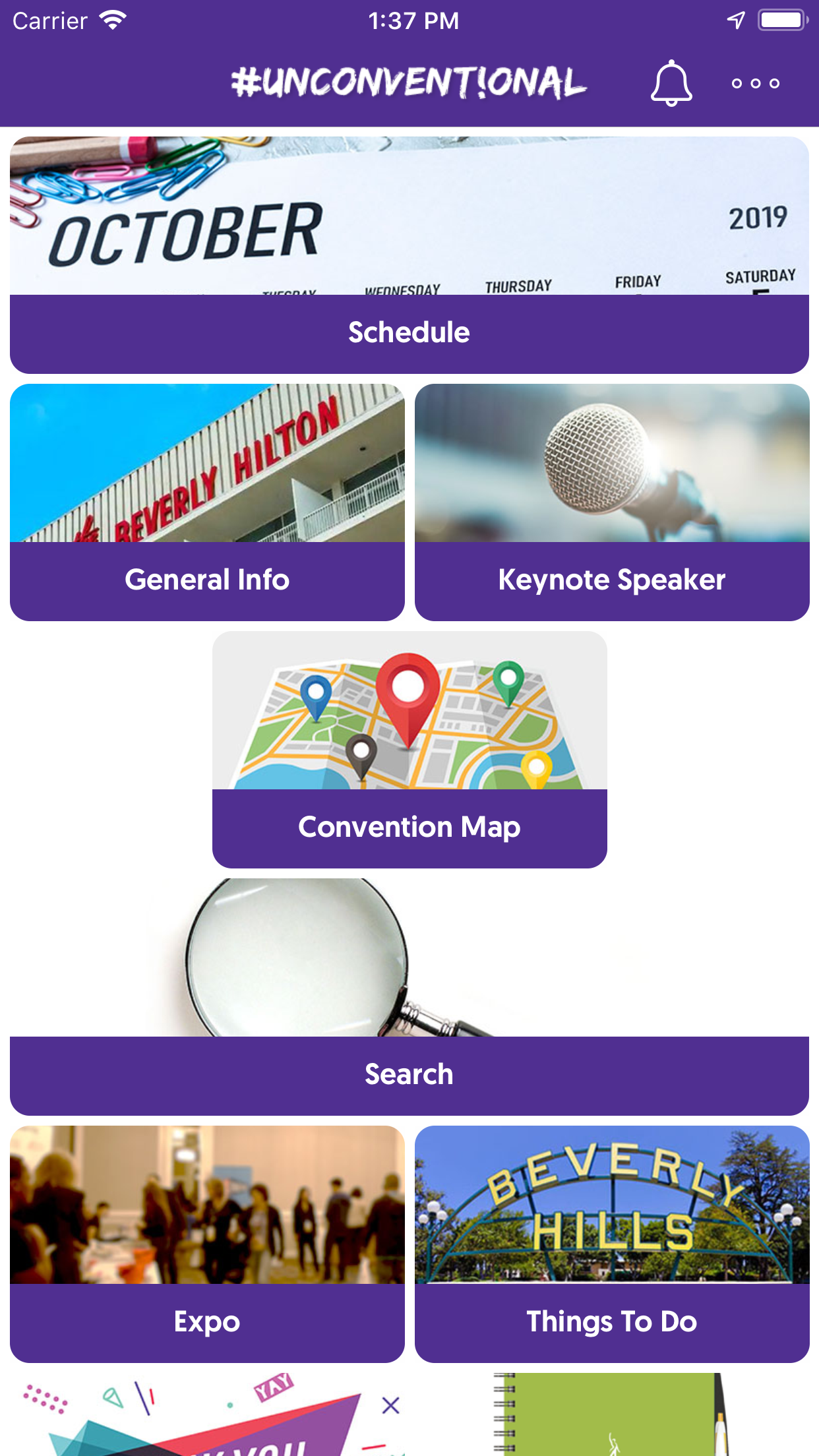
Task: Select the Things To Do card
Action: tap(612, 1244)
